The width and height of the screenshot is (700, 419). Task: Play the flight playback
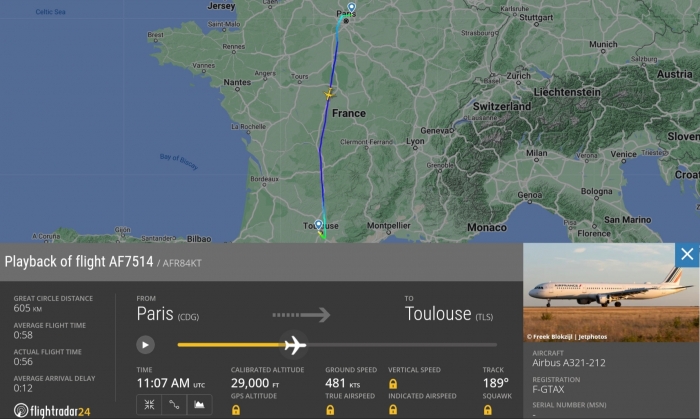pos(146,345)
